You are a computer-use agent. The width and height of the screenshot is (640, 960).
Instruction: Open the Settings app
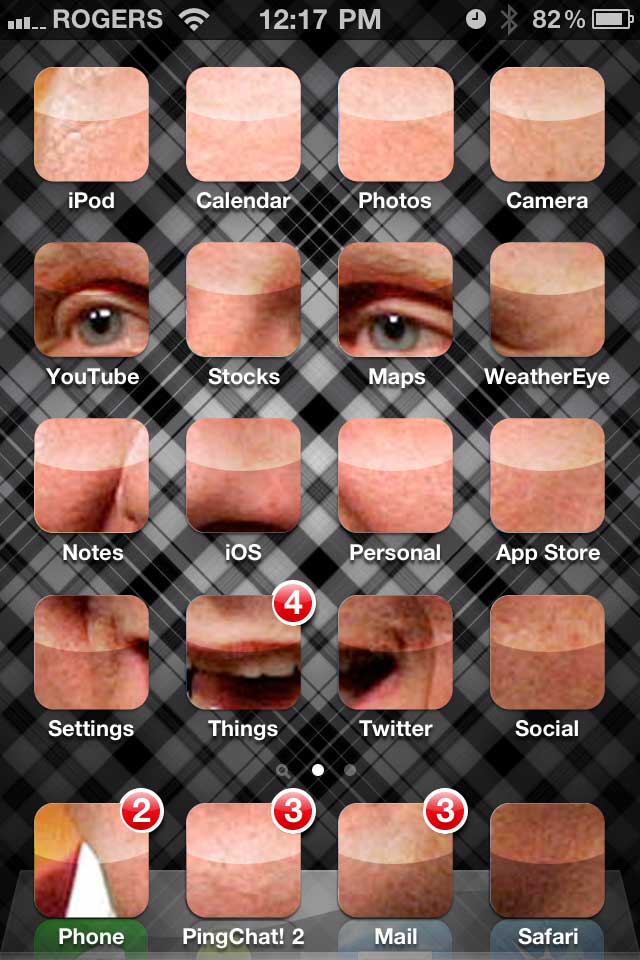pyautogui.click(x=91, y=652)
